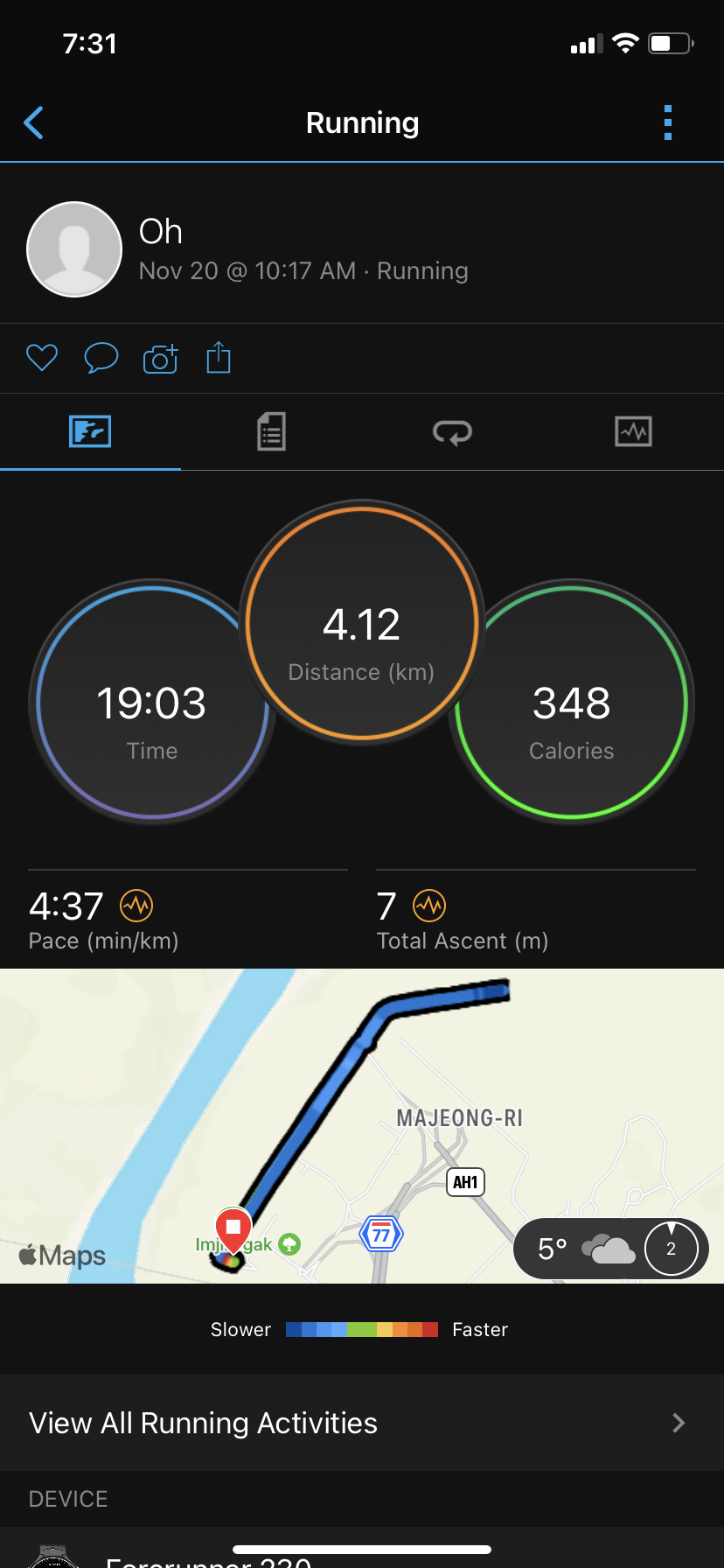Go back from the Running activity

click(x=35, y=123)
